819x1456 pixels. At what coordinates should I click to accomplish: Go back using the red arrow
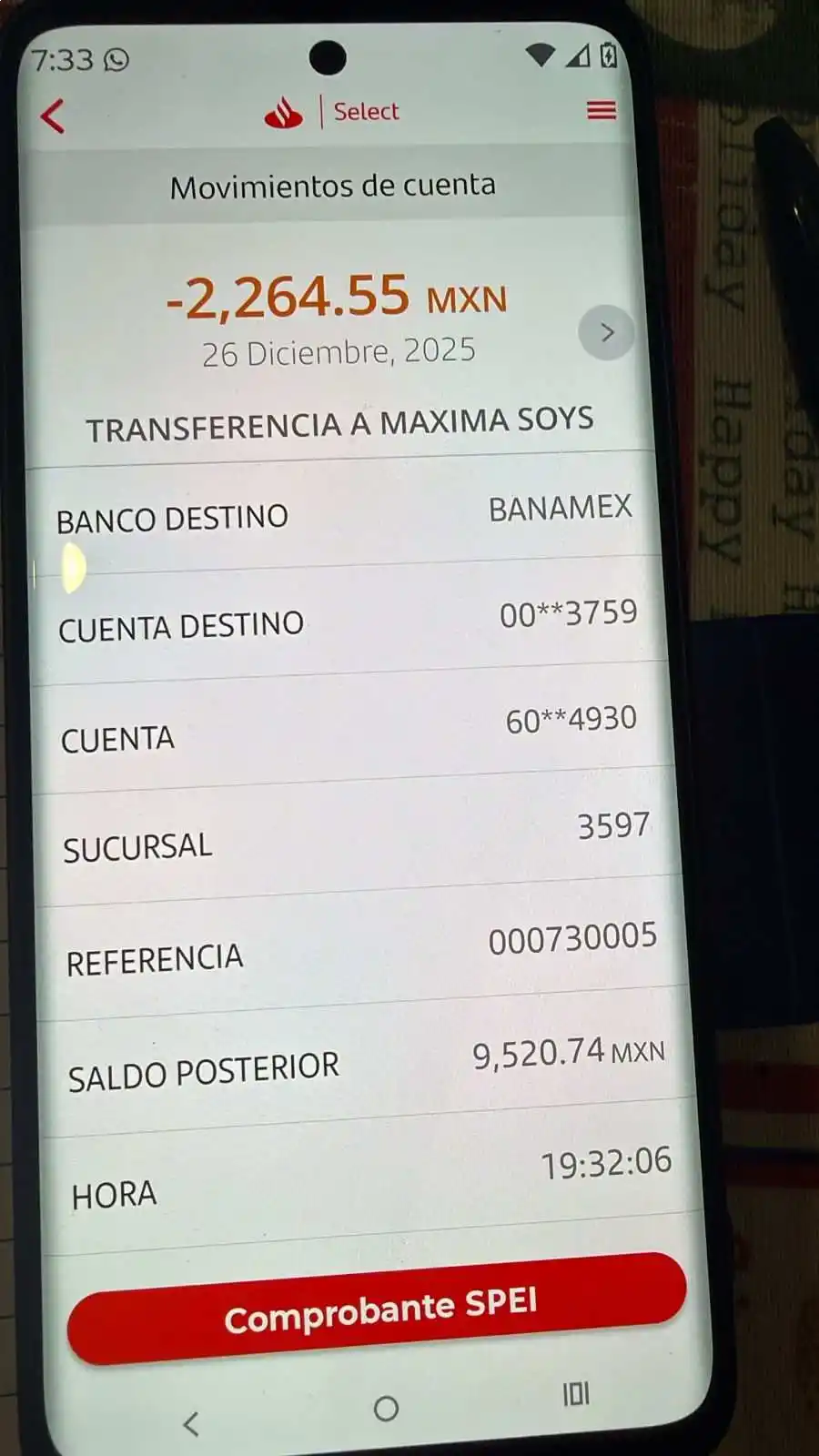tap(53, 116)
